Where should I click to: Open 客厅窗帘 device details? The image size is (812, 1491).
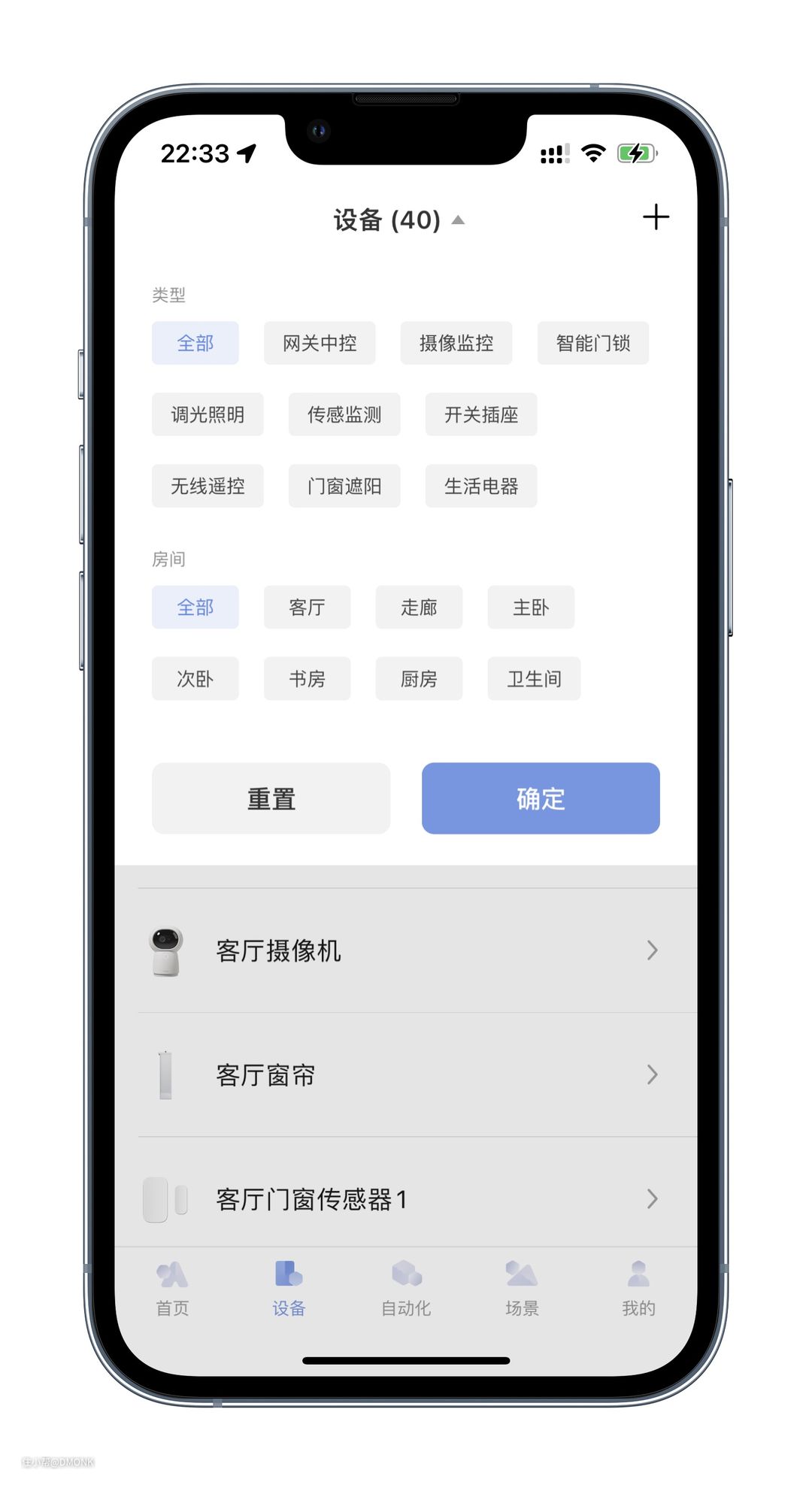[x=406, y=1074]
